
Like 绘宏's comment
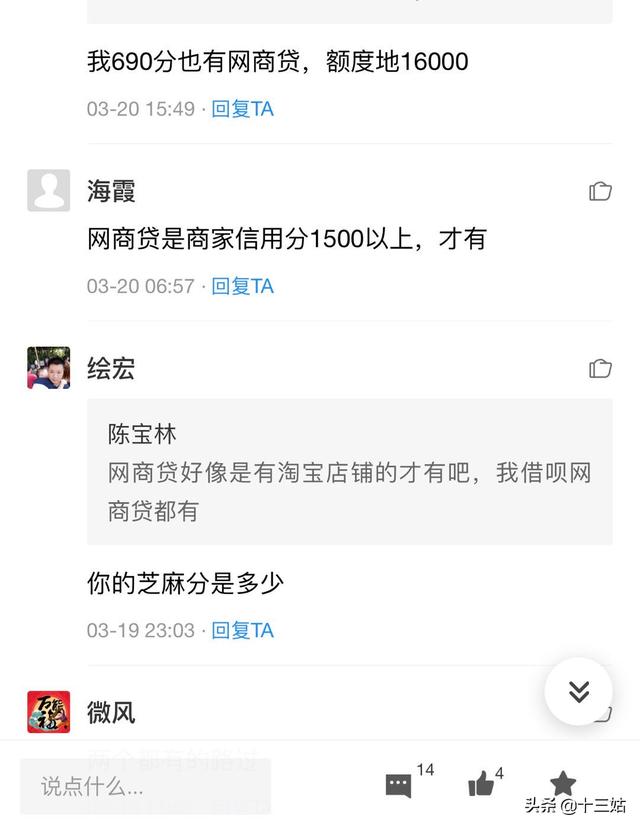point(600,368)
